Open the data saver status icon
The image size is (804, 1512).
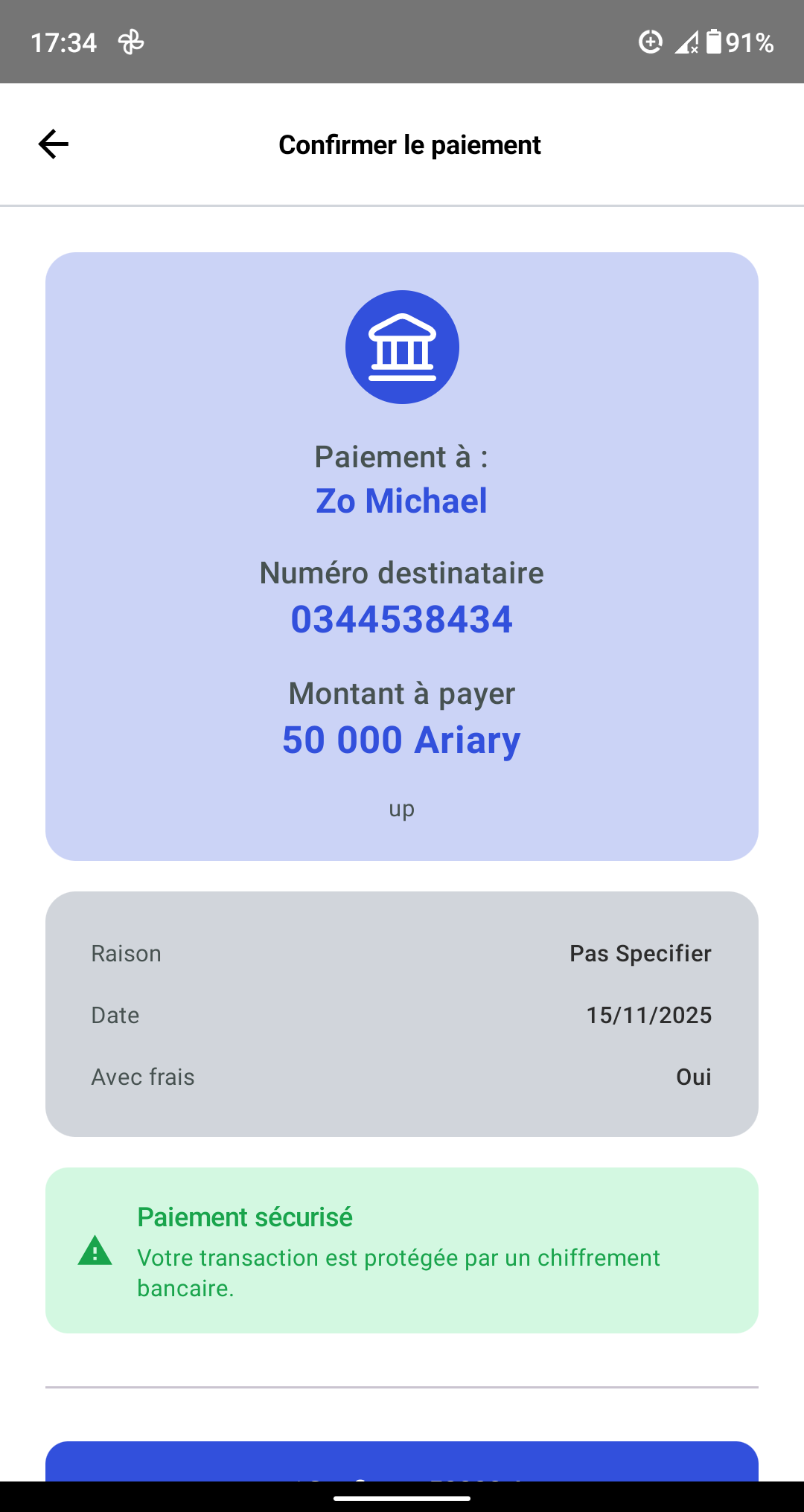(x=650, y=42)
